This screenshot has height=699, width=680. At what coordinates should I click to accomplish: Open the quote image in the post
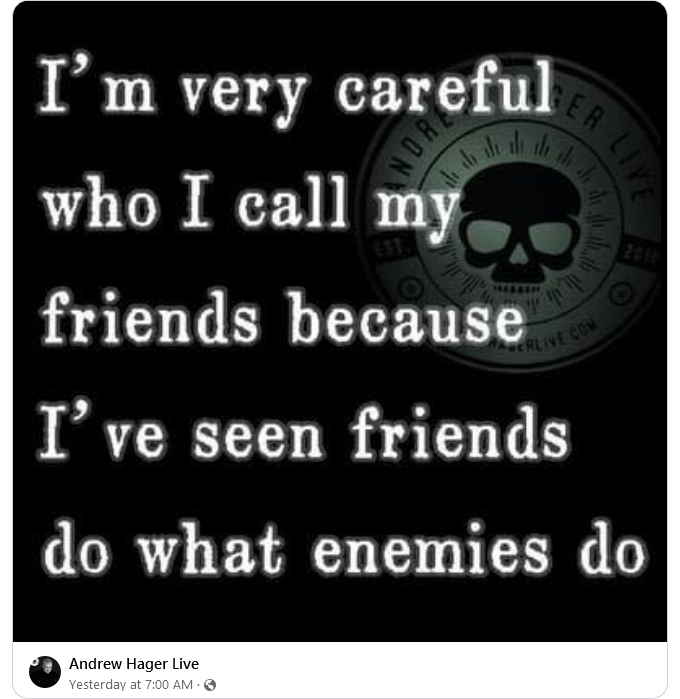pyautogui.click(x=340, y=321)
